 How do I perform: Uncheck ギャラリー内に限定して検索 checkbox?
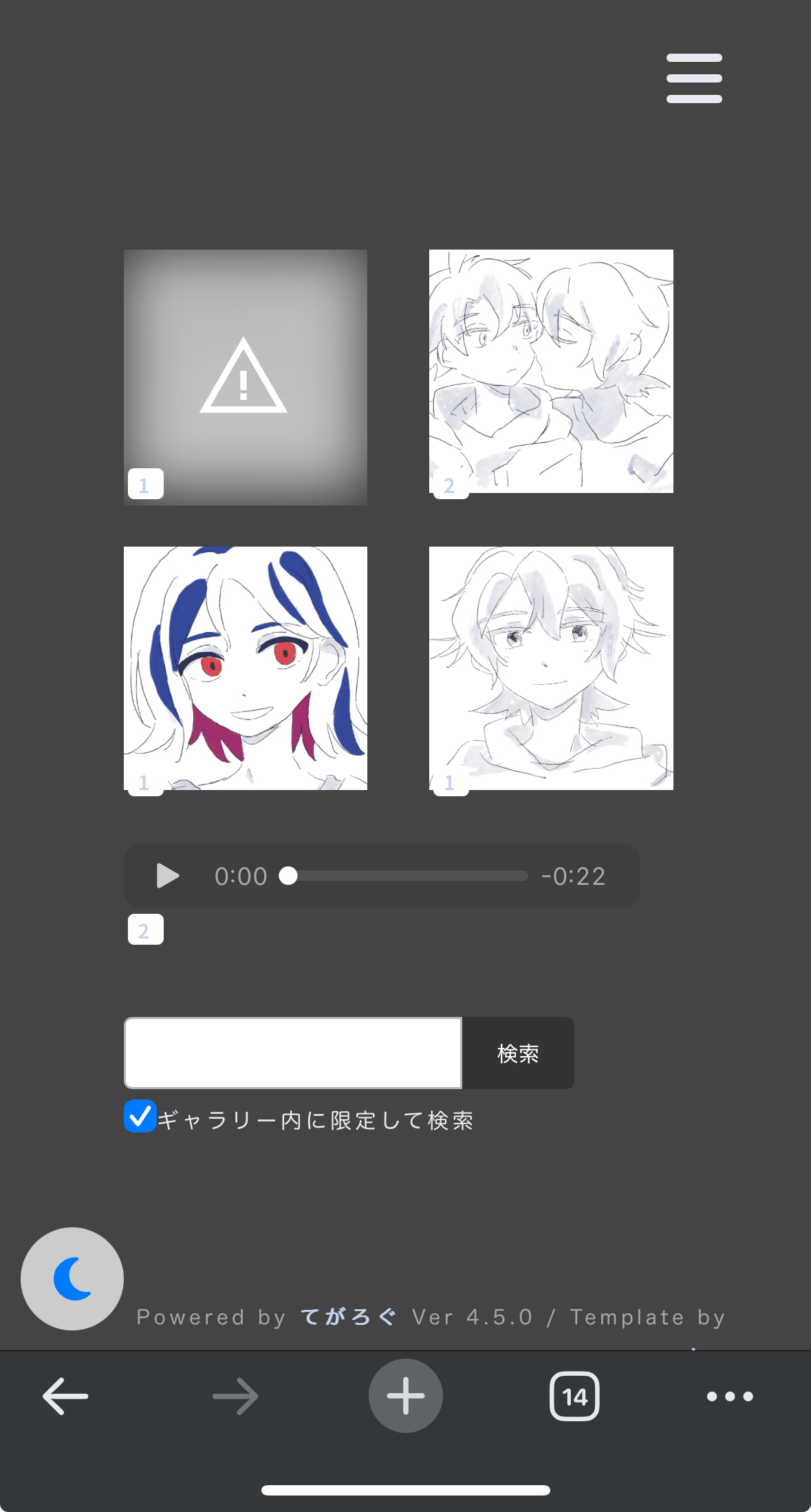click(140, 1116)
